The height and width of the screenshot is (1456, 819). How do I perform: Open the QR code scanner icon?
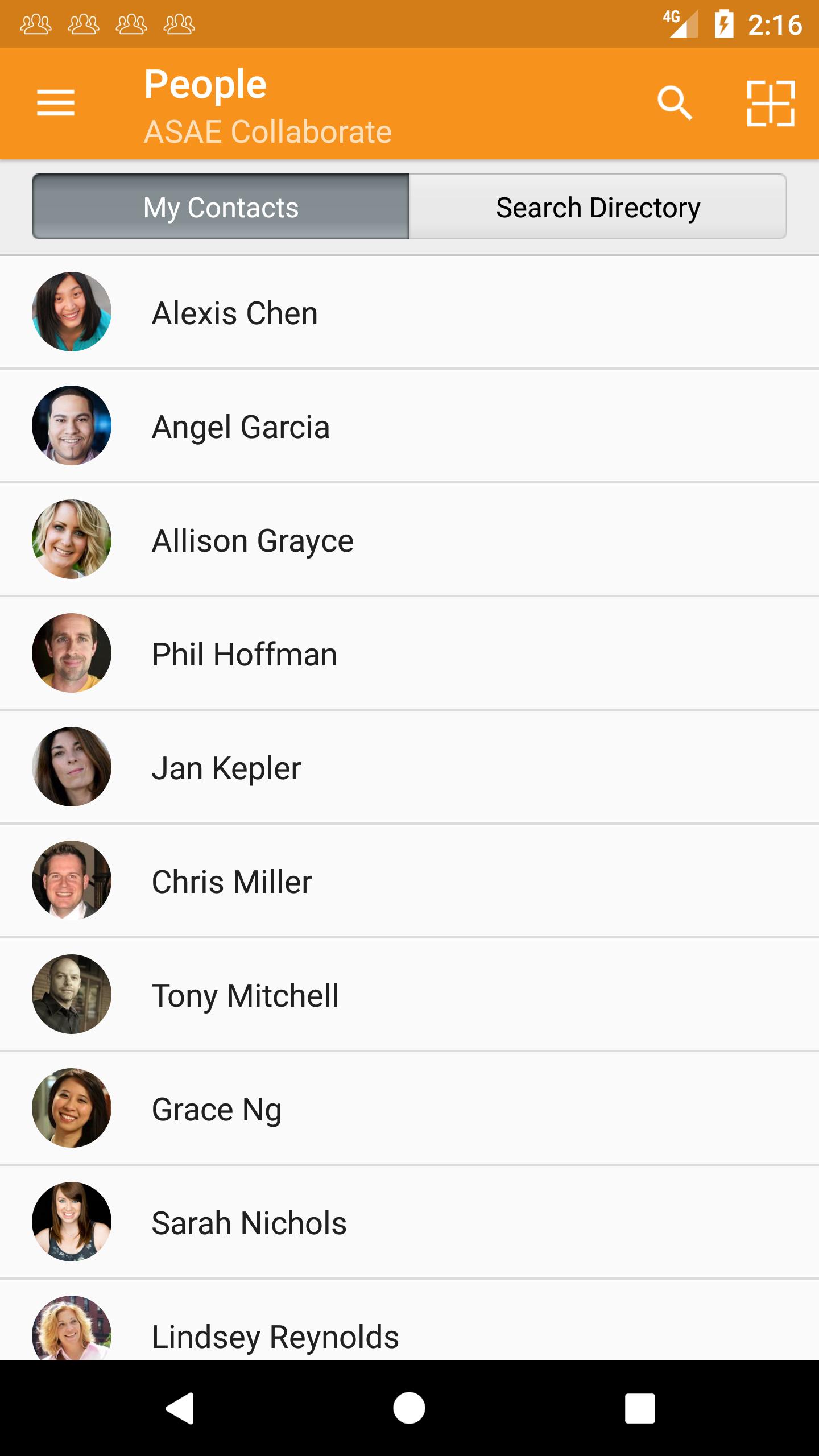(771, 103)
